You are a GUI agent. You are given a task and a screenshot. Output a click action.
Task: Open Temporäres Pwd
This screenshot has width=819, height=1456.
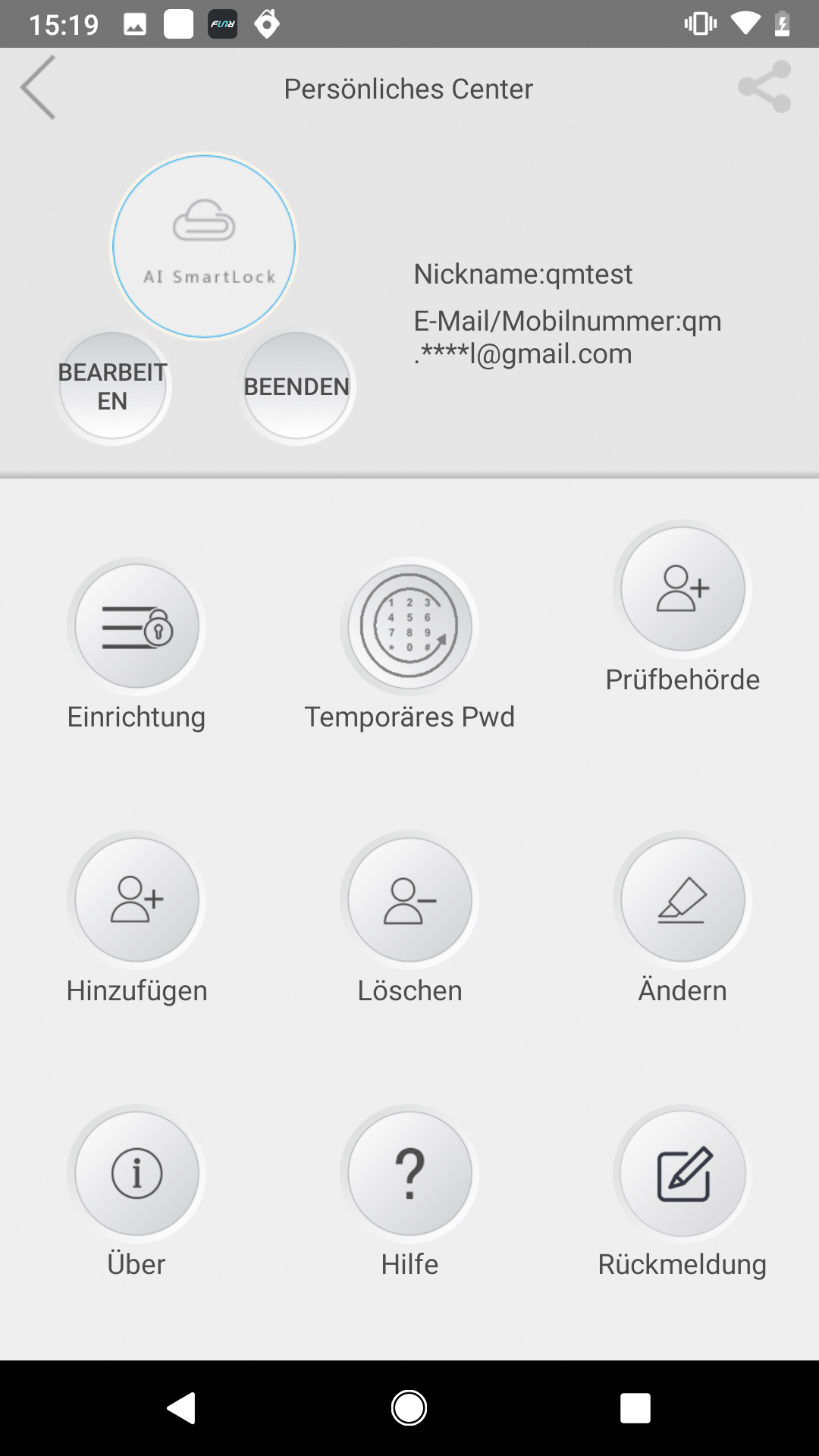(x=409, y=626)
